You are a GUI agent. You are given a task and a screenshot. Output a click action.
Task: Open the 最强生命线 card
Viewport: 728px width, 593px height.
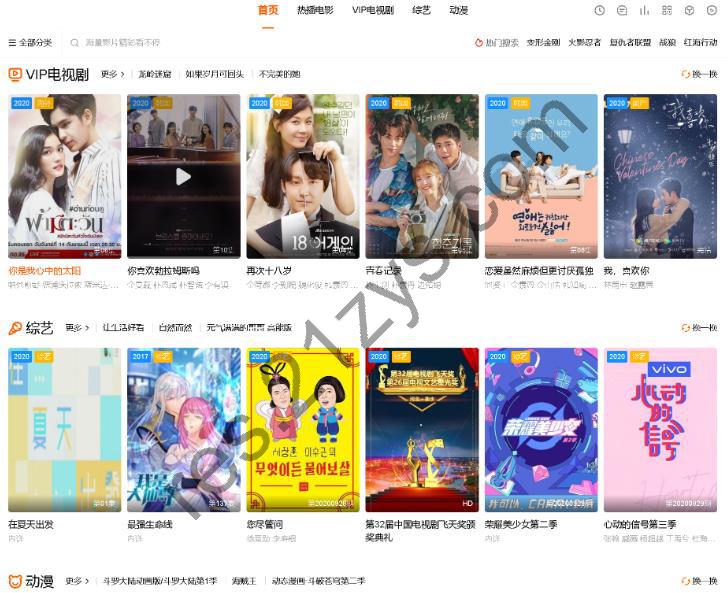coord(183,430)
